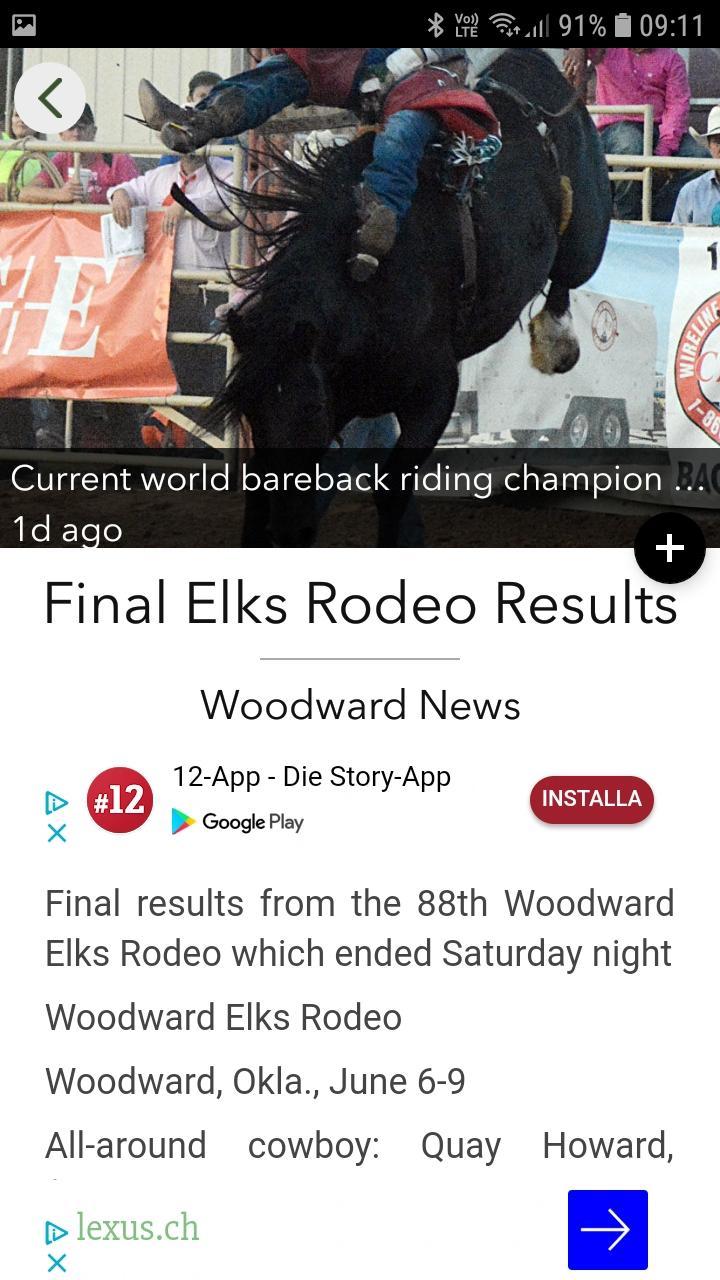Image resolution: width=720 pixels, height=1280 pixels.
Task: Tap the black plus floating button
Action: [x=669, y=548]
